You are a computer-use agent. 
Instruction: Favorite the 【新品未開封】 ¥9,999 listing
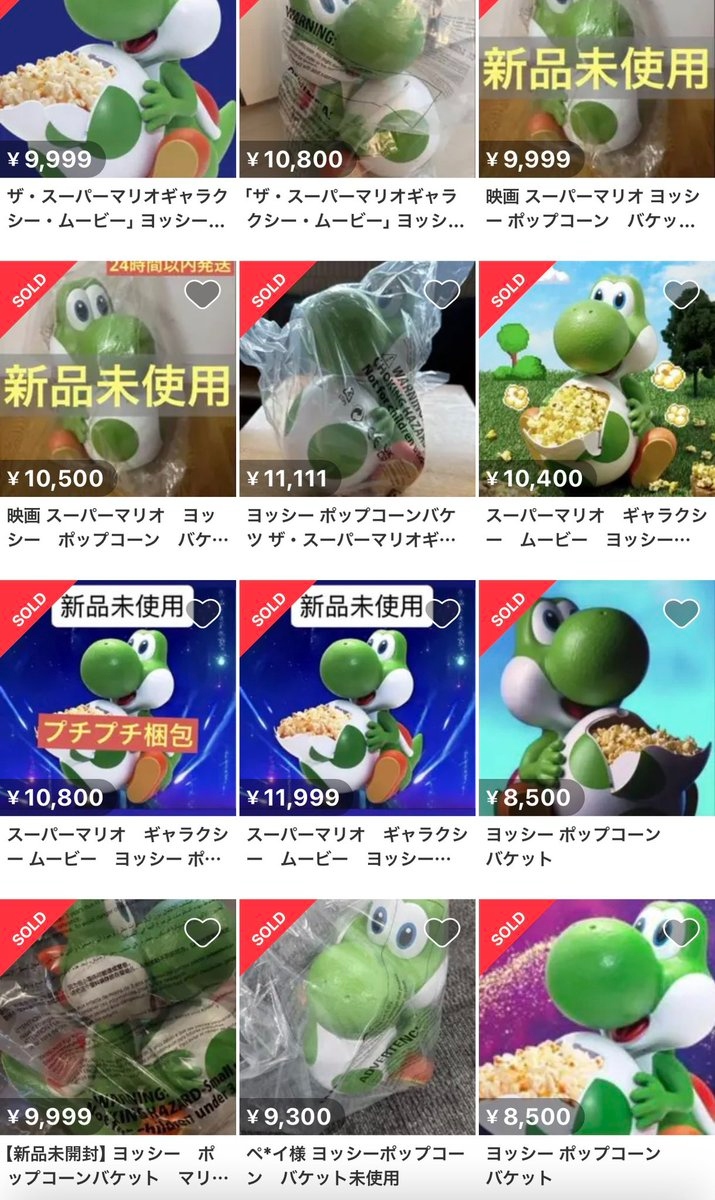[x=203, y=932]
